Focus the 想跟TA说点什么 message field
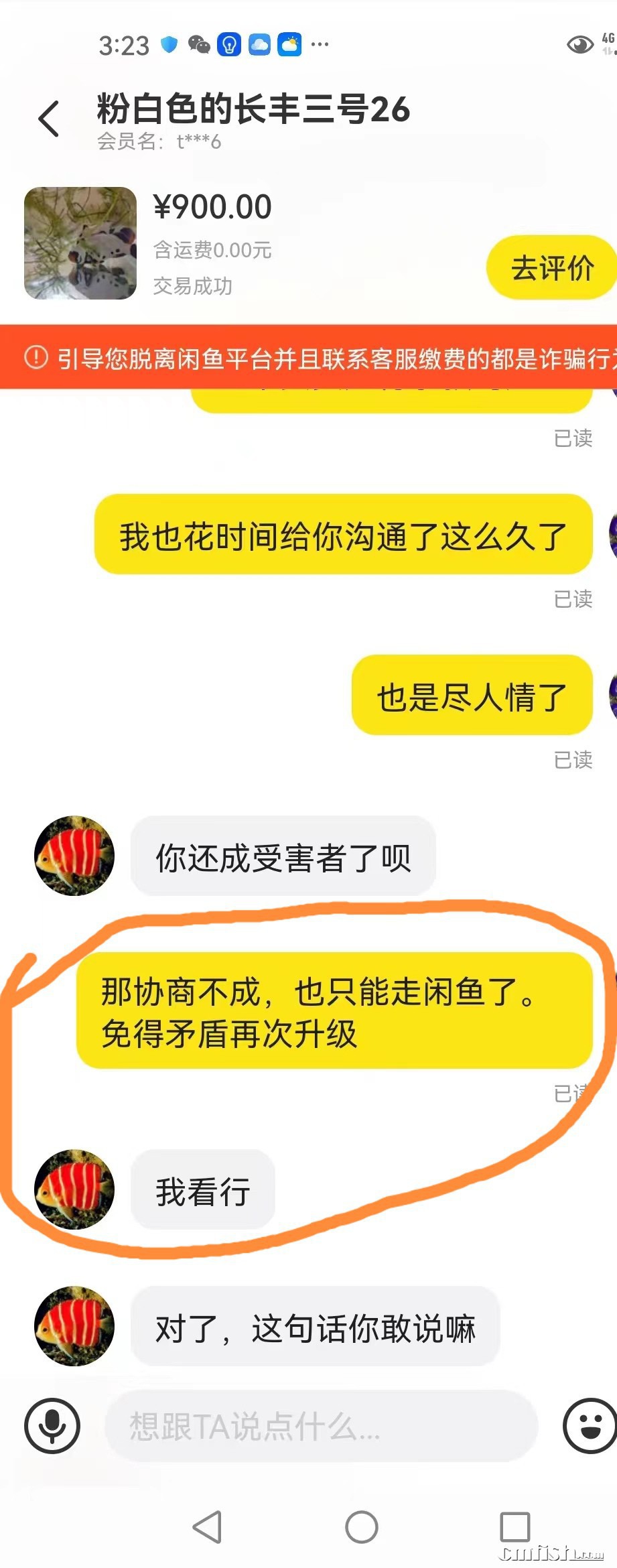 pyautogui.click(x=322, y=1426)
